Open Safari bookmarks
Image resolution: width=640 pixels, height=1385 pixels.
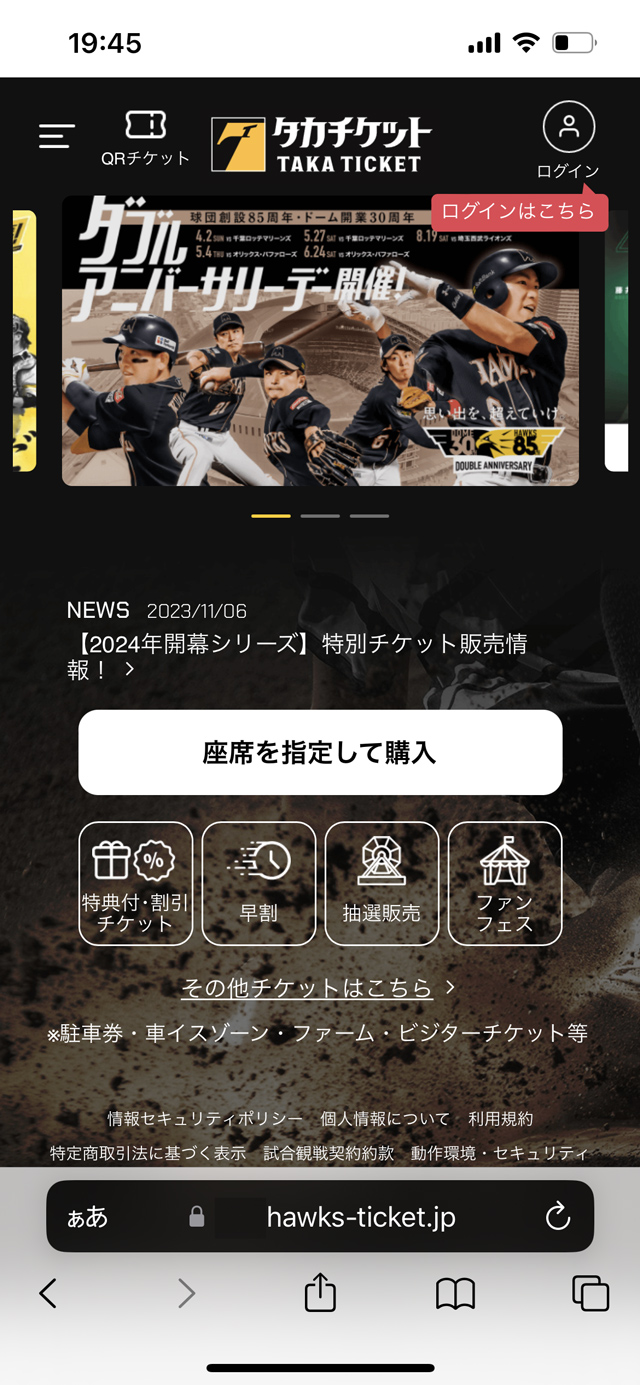(455, 1294)
